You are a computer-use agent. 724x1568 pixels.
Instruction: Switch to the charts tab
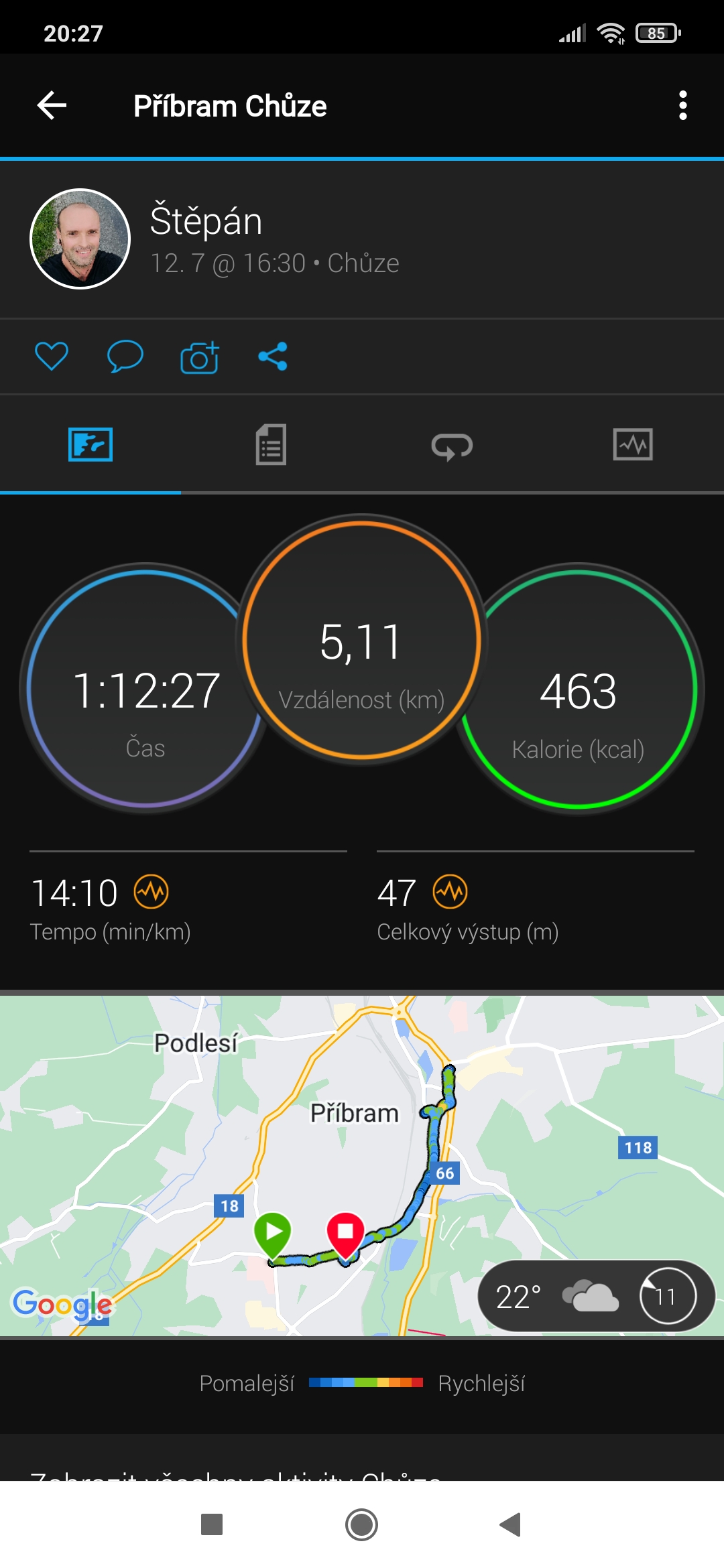point(633,445)
